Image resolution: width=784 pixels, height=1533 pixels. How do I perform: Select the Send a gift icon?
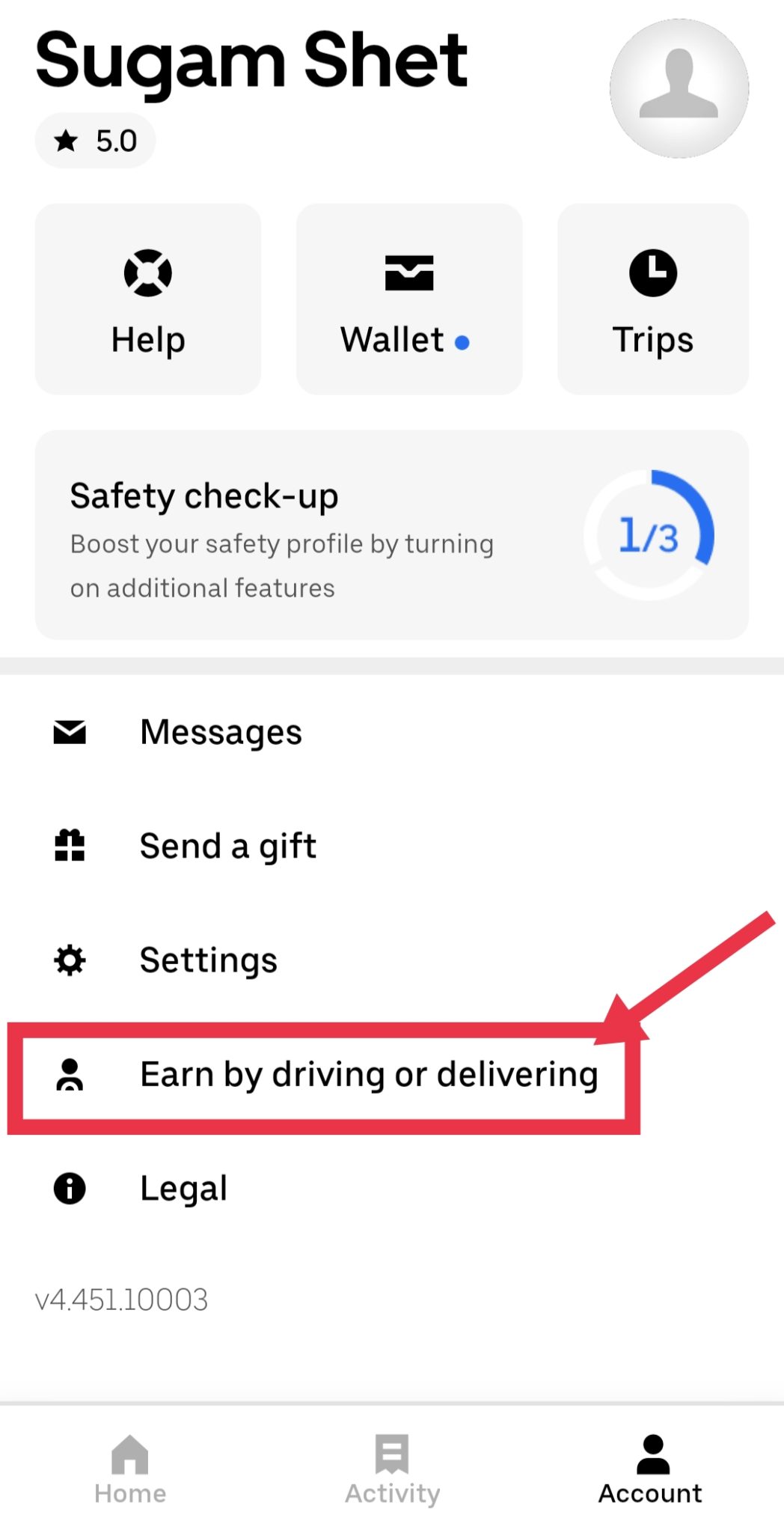69,846
